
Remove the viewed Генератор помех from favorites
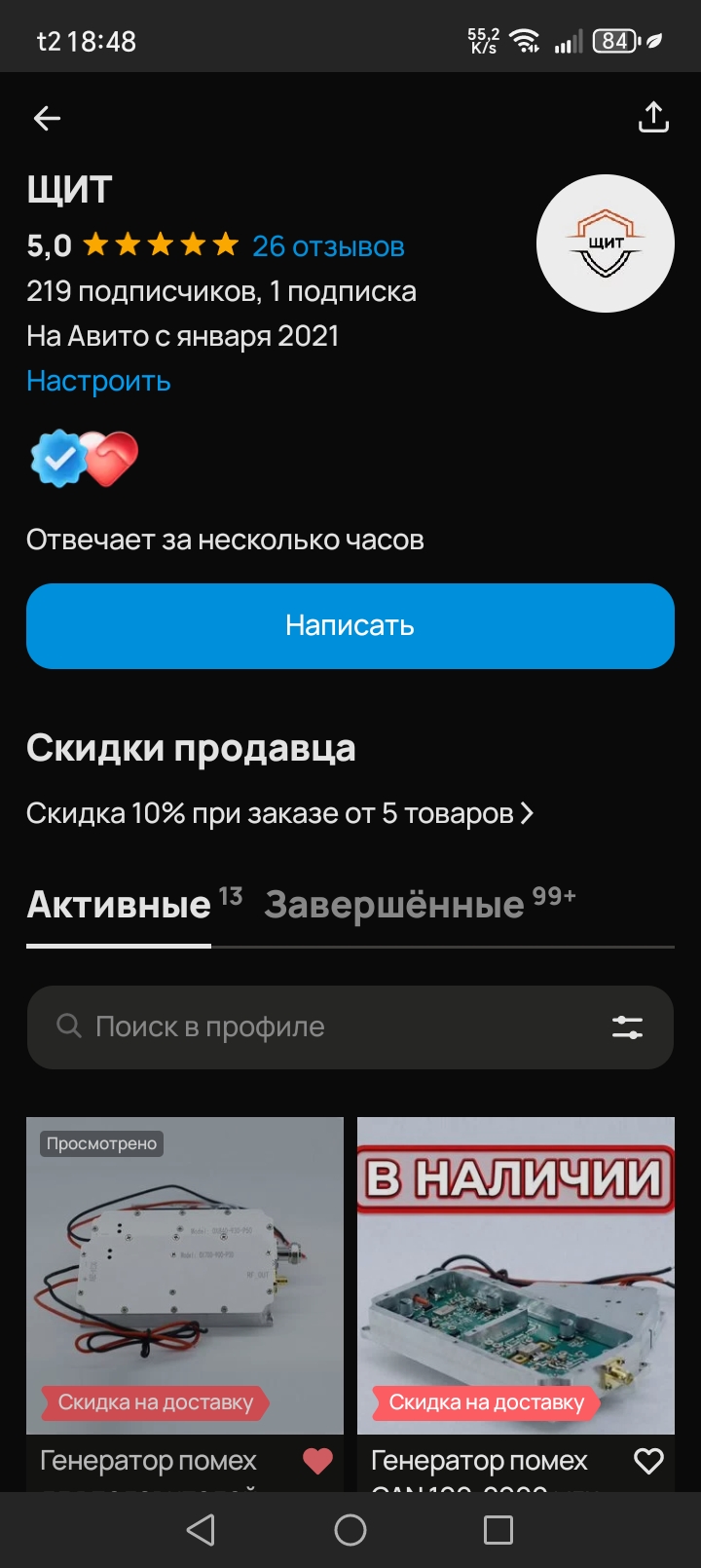click(317, 1460)
